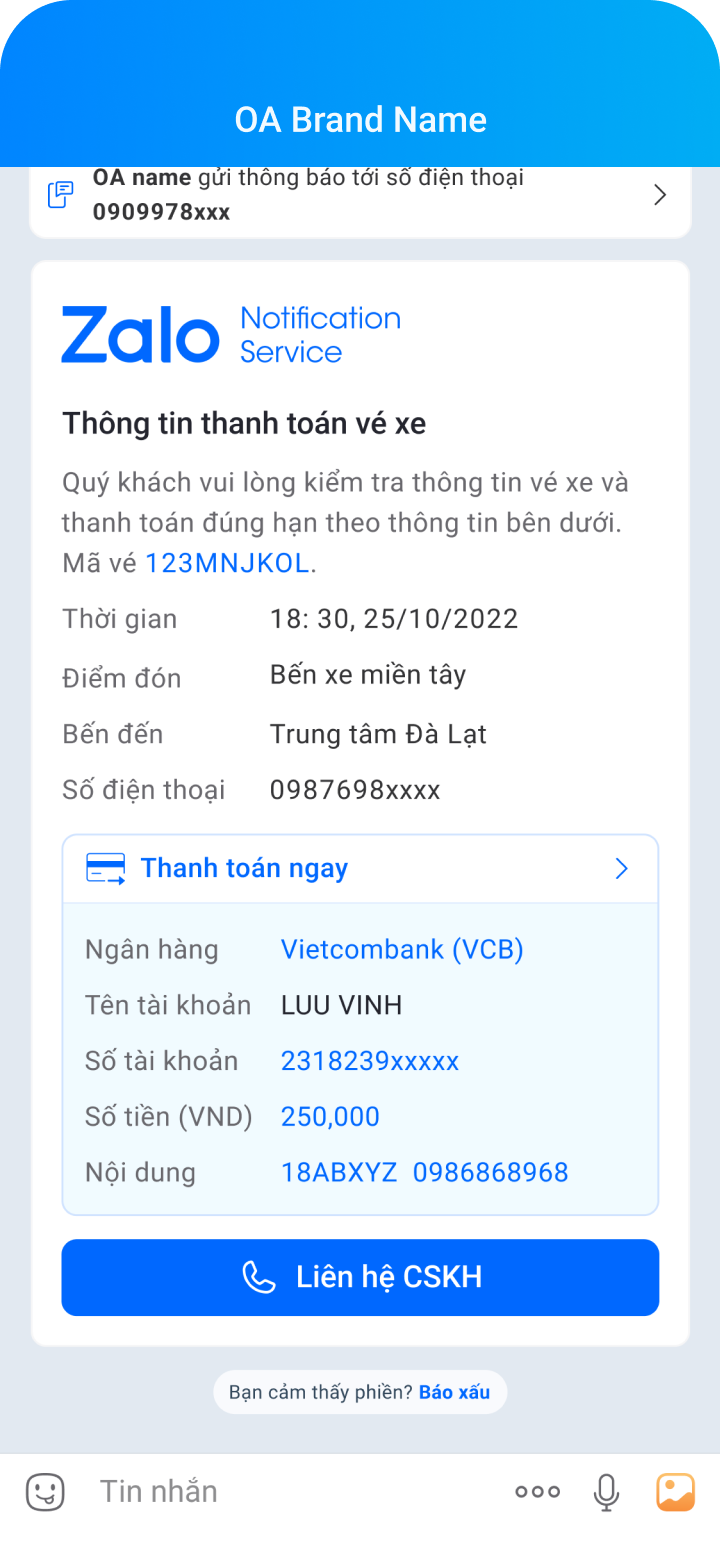This screenshot has height=1560, width=720.
Task: Open the sticker emoji picker
Action: 45,1492
